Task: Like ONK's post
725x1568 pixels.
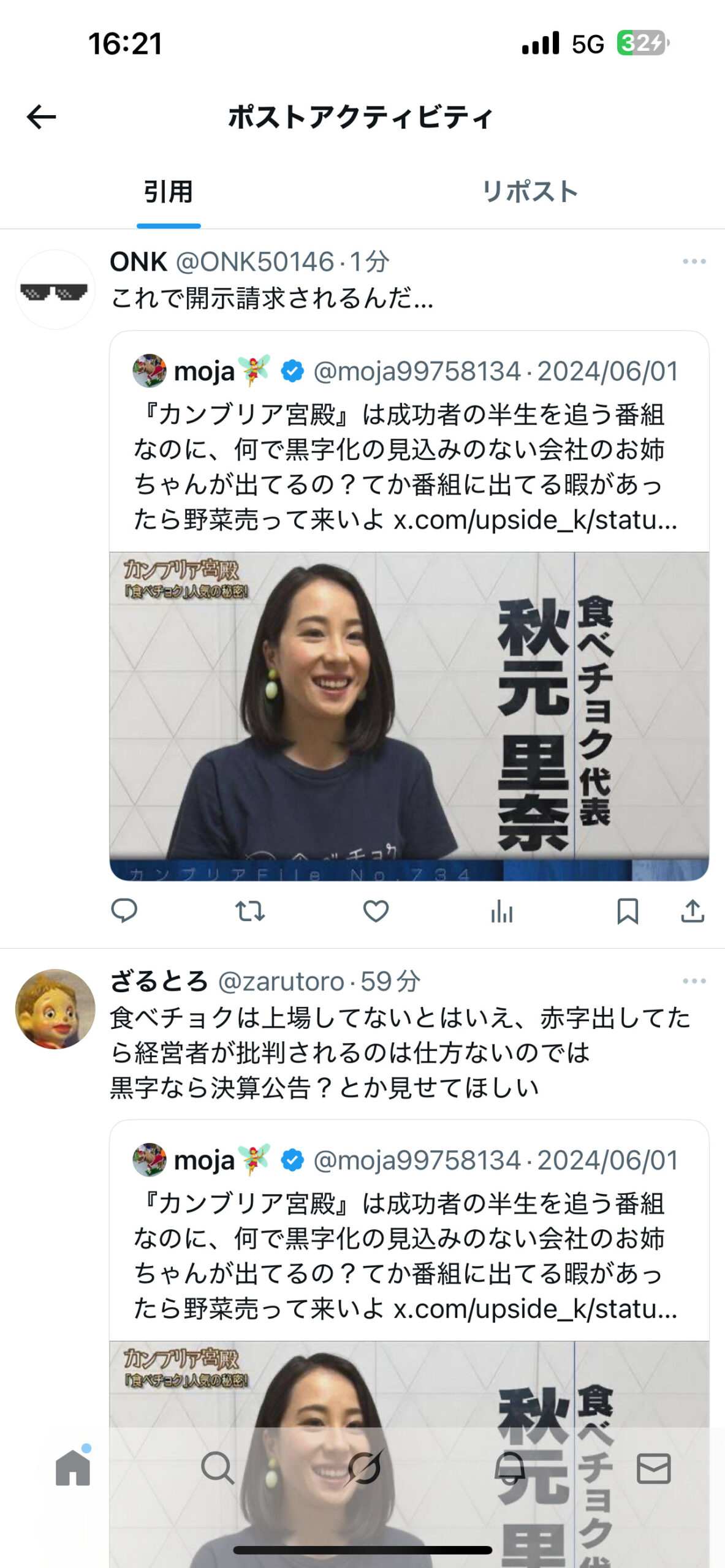Action: [x=376, y=911]
